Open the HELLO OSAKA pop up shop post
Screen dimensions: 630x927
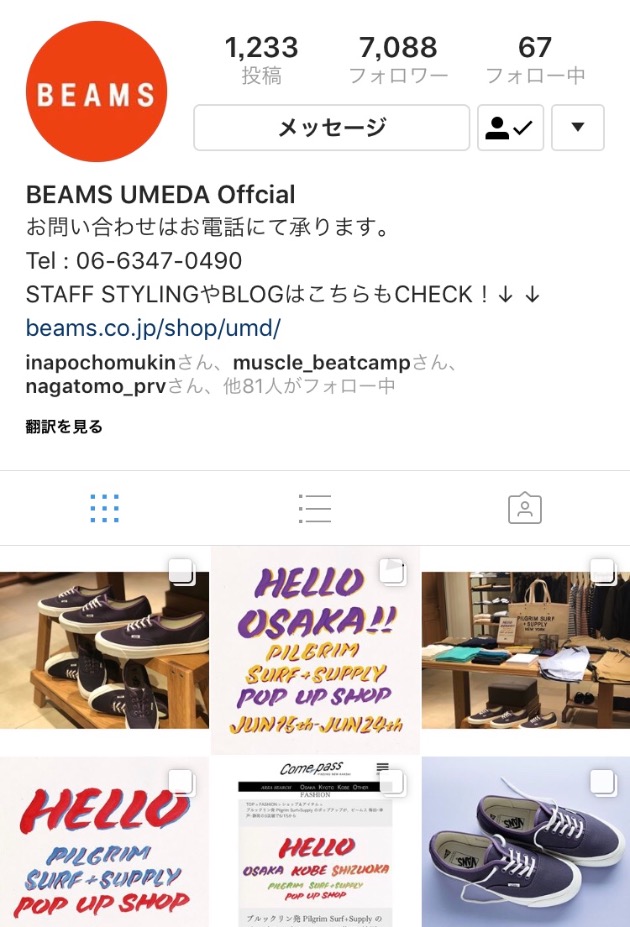315,650
